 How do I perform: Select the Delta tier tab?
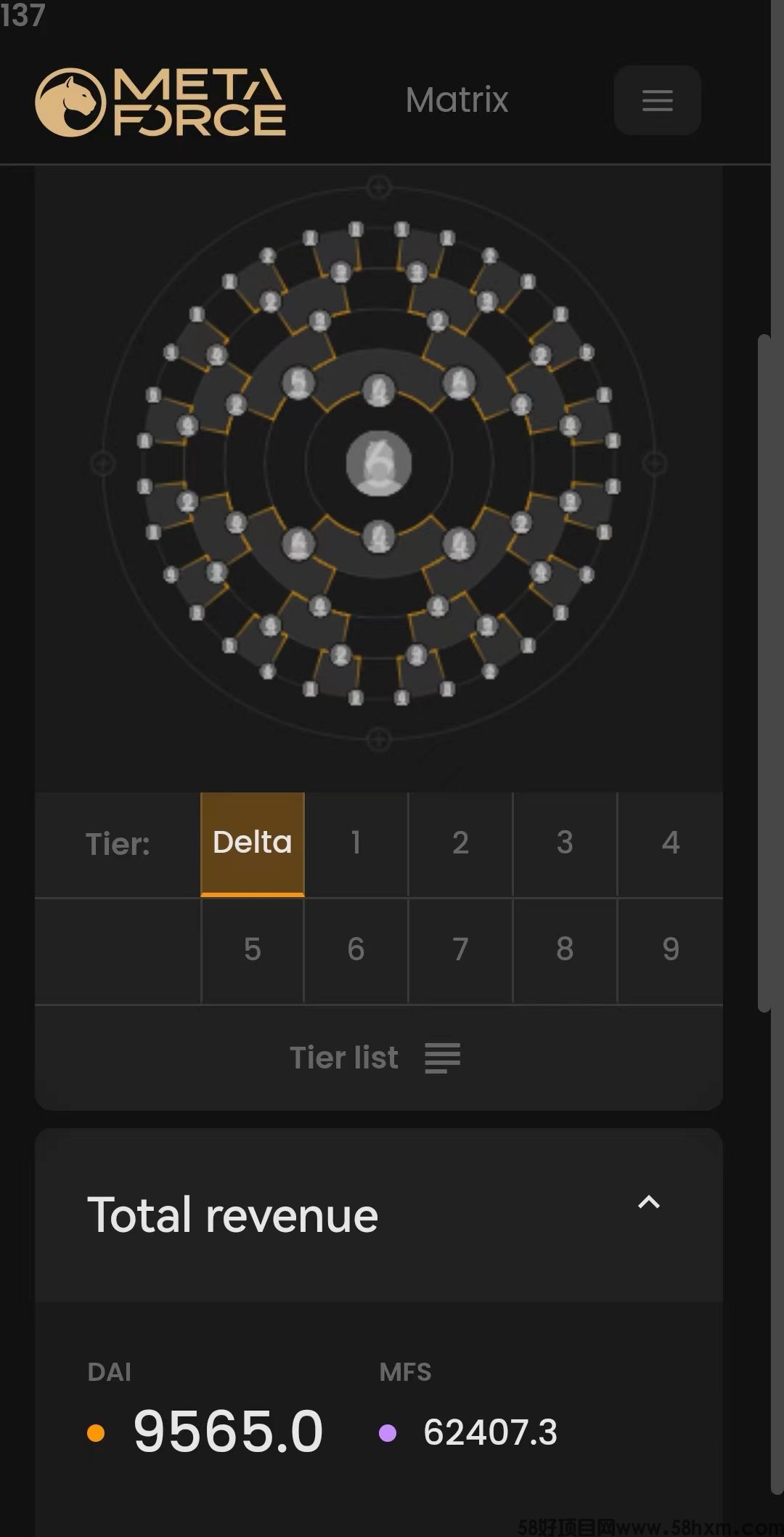pyautogui.click(x=252, y=843)
